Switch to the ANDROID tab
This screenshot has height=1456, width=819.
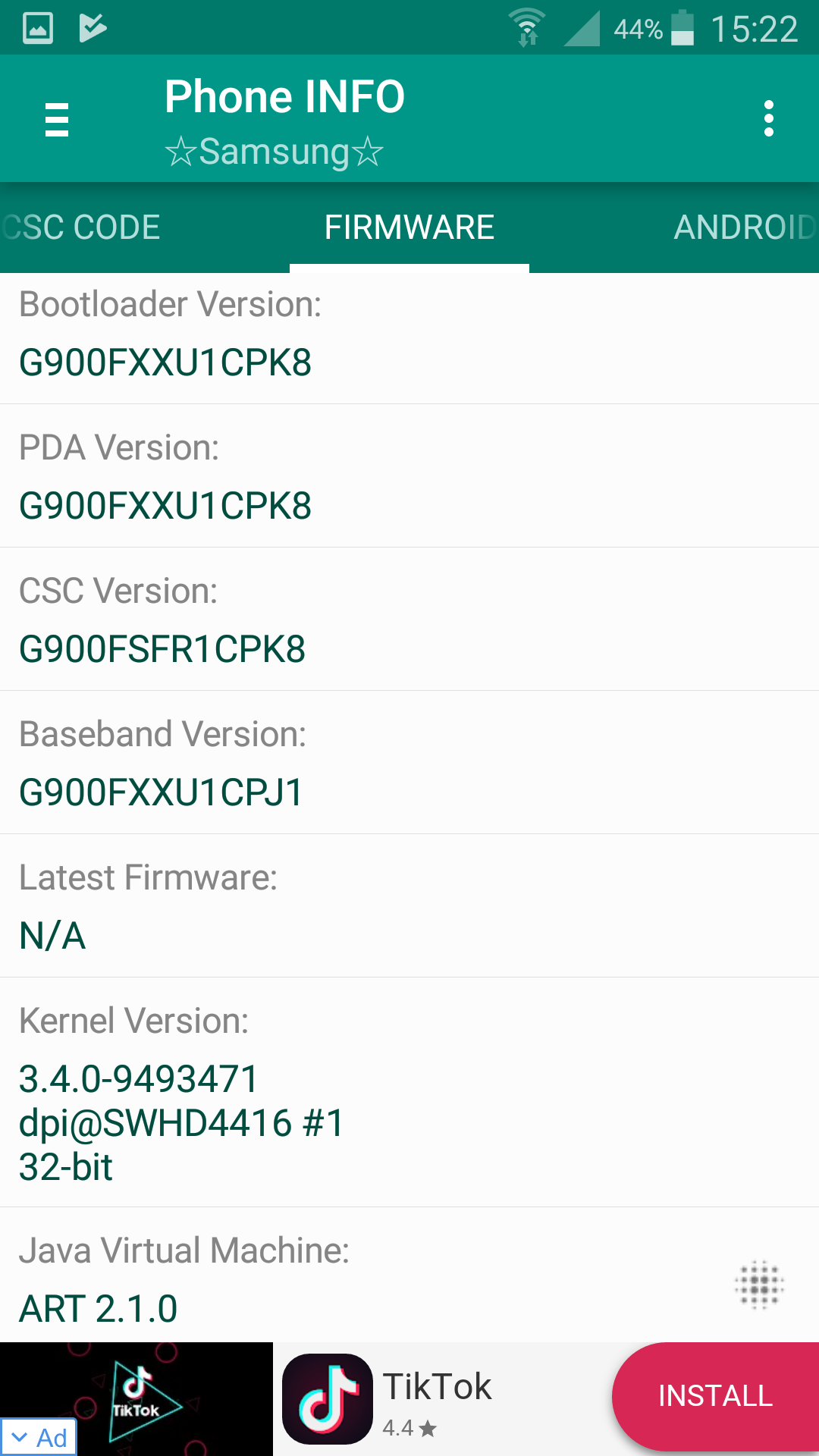[745, 227]
